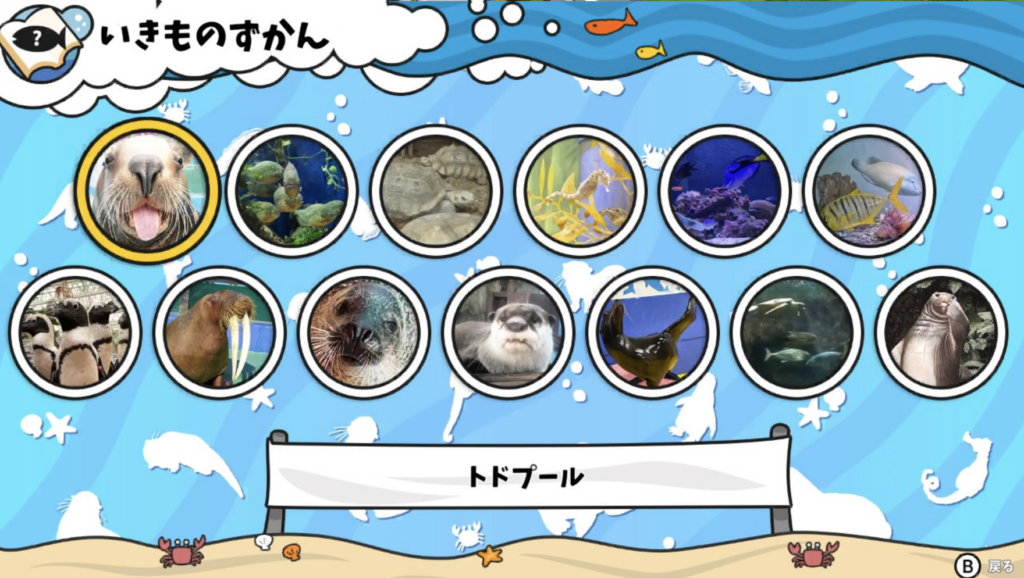View the walrus with tusks entry
The width and height of the screenshot is (1024, 578).
[219, 332]
